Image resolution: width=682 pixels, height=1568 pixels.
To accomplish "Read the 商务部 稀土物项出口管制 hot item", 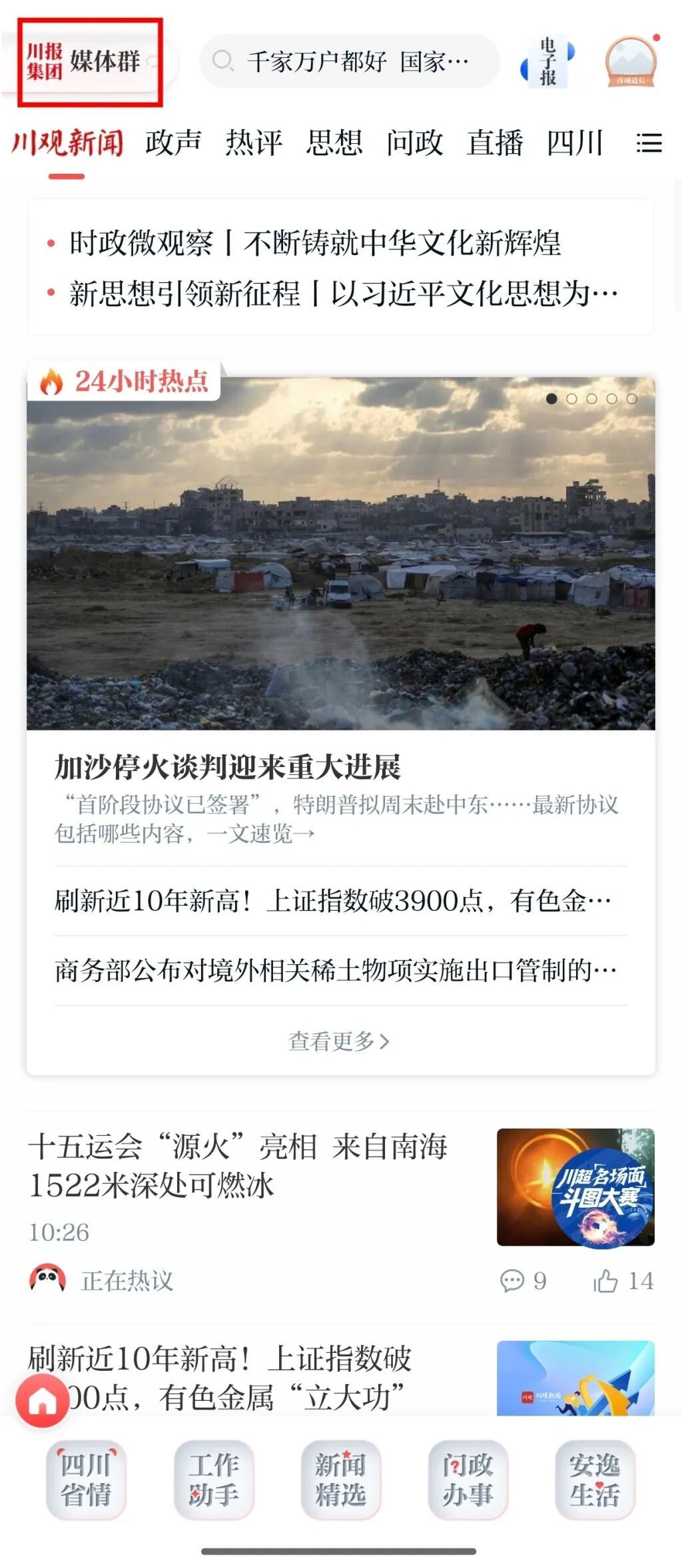I will [336, 970].
